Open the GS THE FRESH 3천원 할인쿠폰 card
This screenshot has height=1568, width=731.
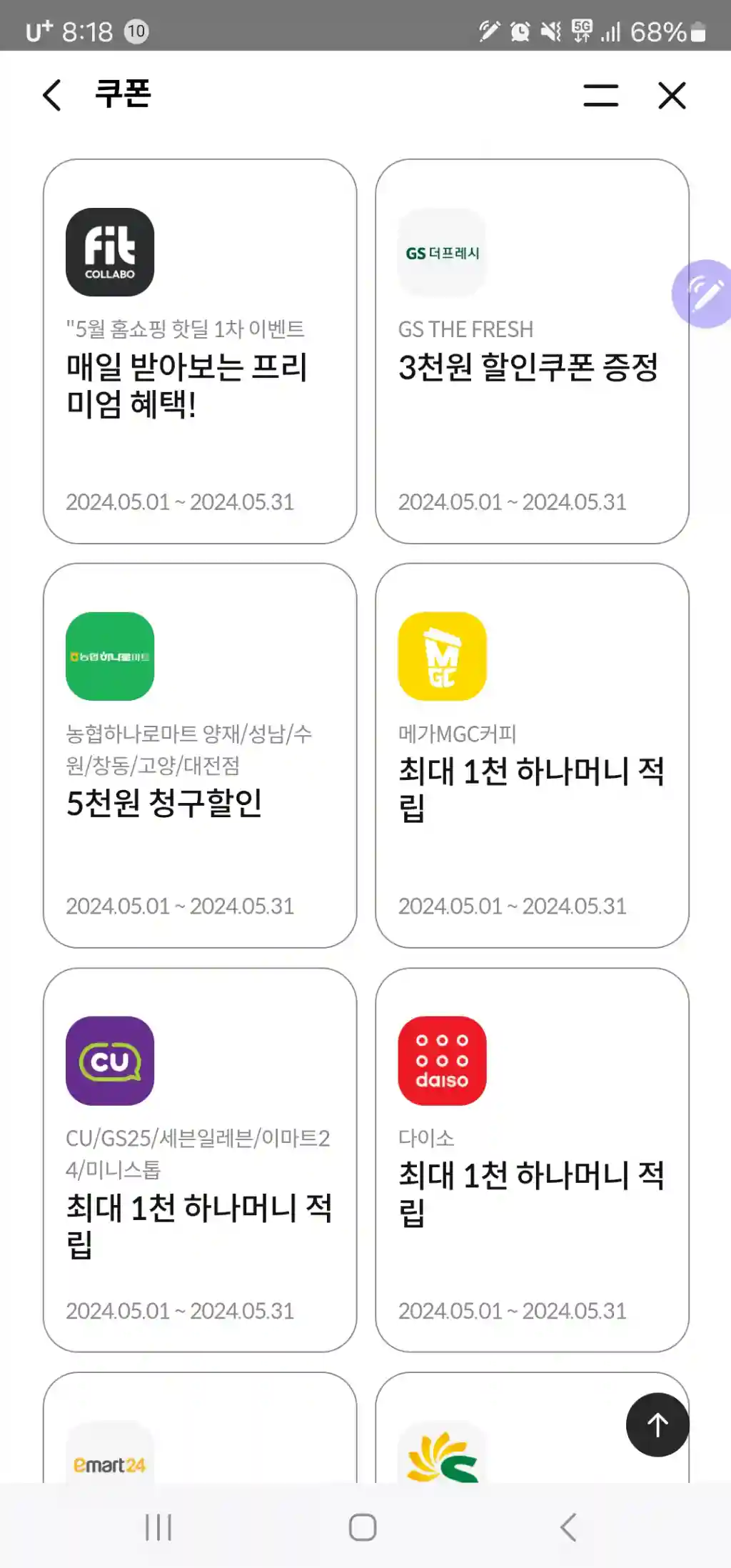(532, 351)
